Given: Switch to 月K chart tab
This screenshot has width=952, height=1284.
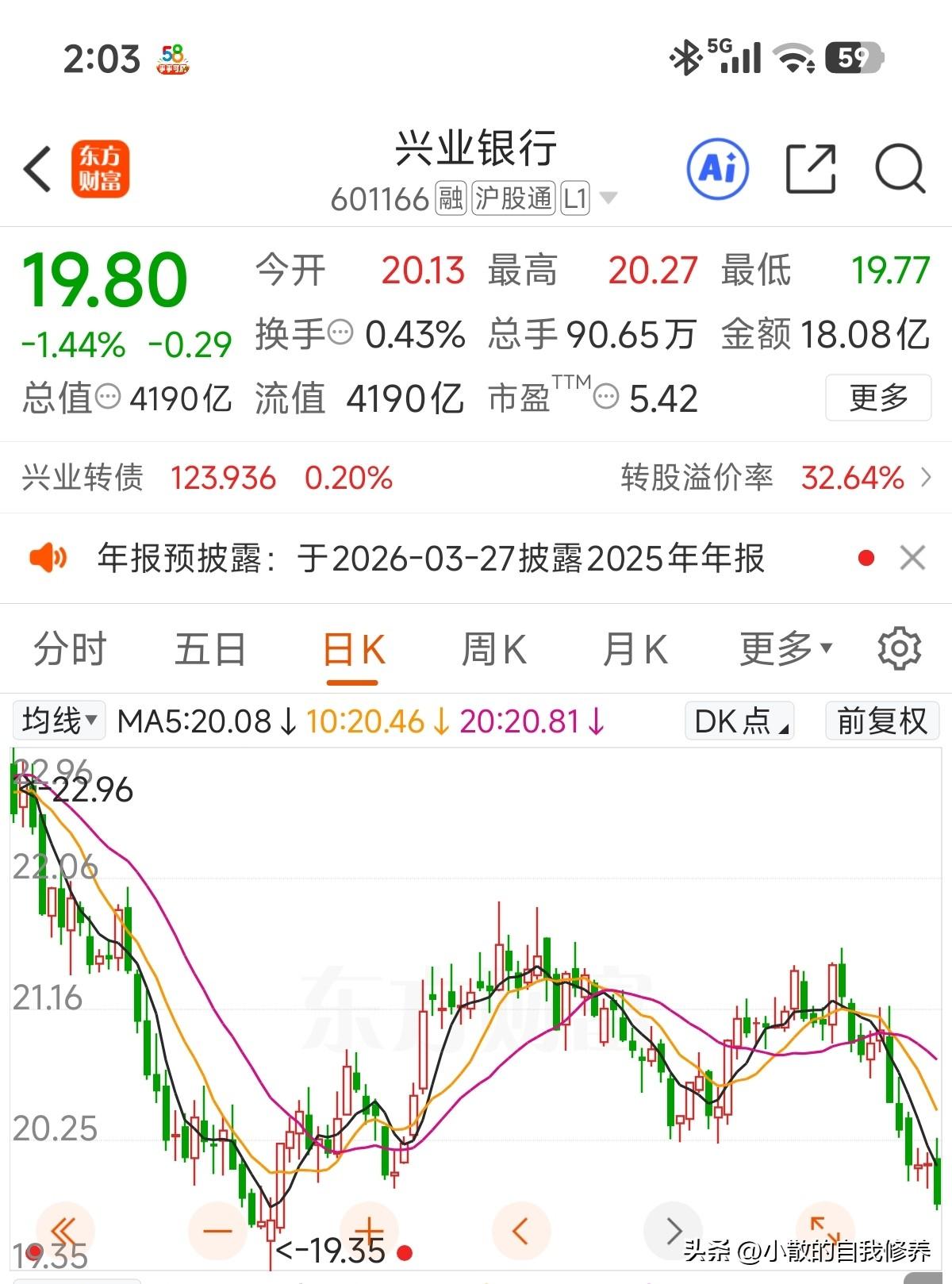Looking at the screenshot, I should (635, 649).
